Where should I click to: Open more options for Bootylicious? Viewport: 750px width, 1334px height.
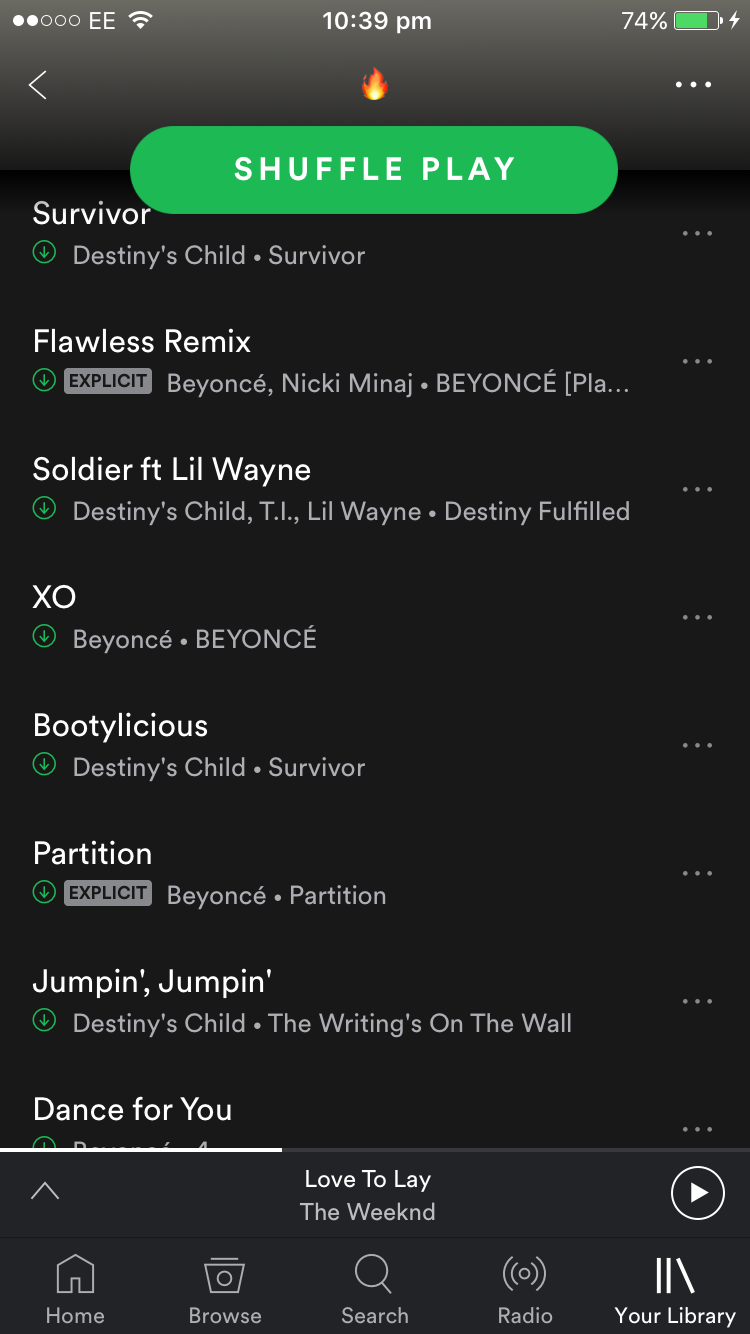(697, 746)
